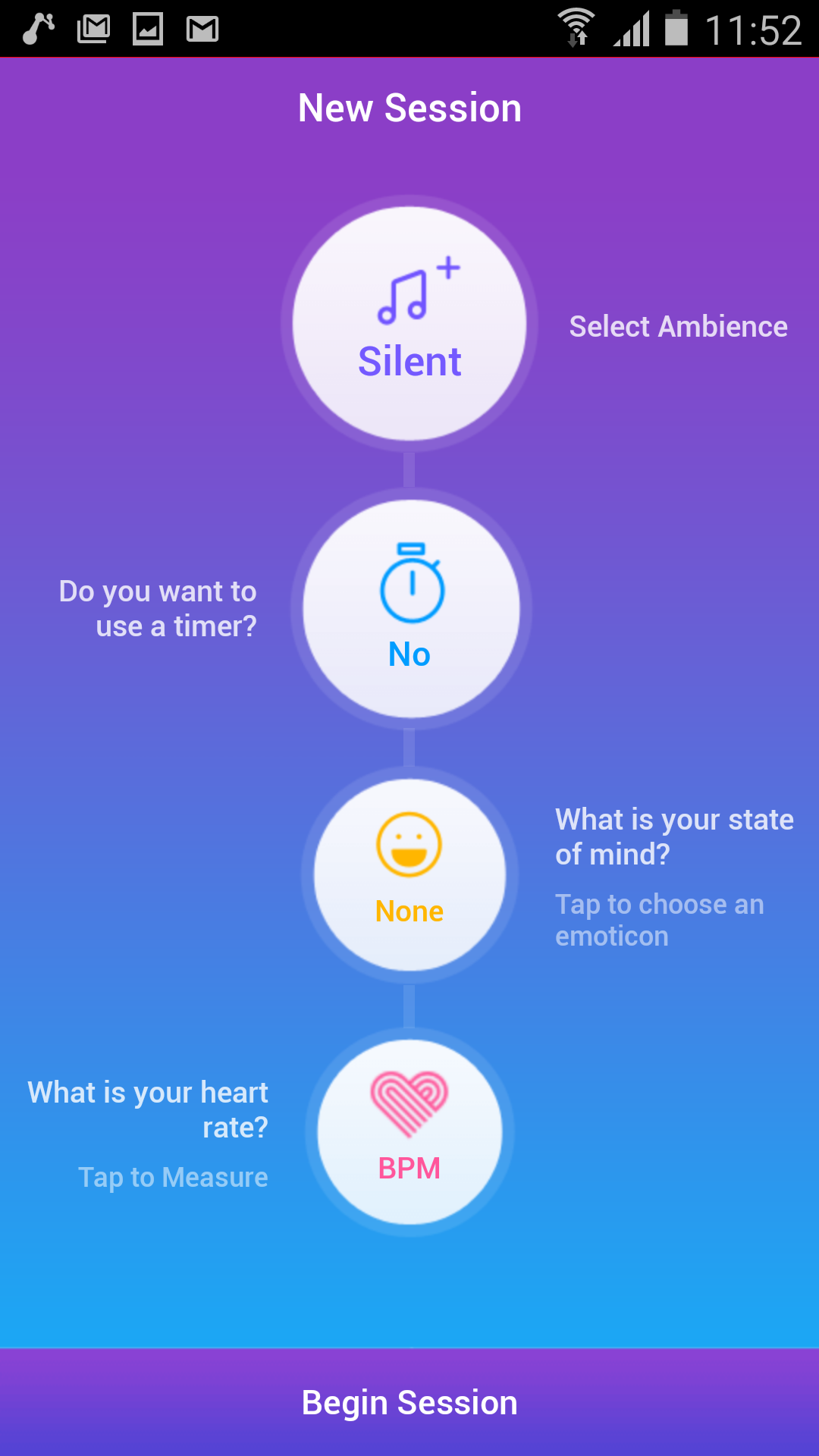Viewport: 819px width, 1456px height.
Task: Select ambience via the Silent circle
Action: [x=409, y=324]
